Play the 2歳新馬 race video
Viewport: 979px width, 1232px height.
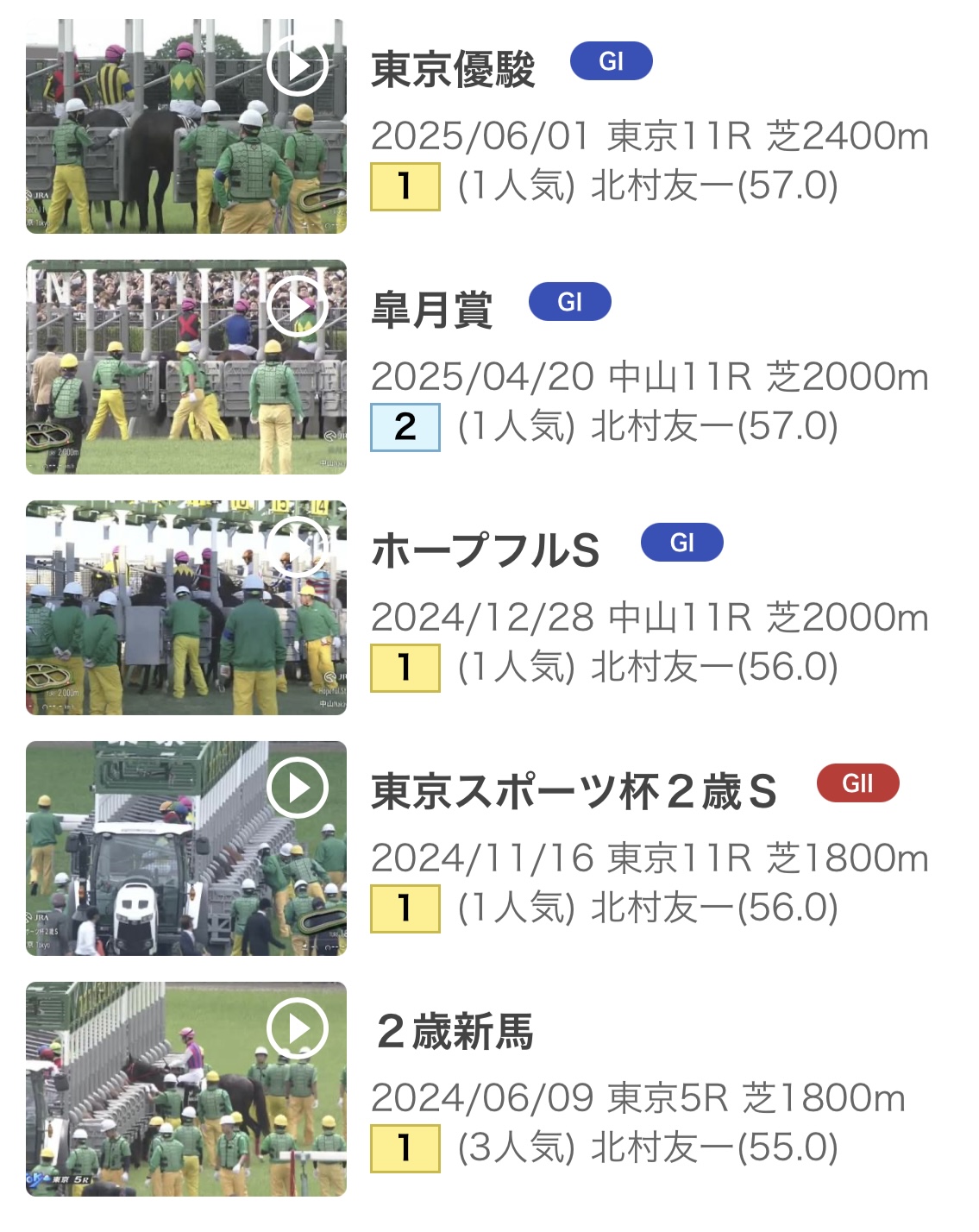pos(298,1028)
